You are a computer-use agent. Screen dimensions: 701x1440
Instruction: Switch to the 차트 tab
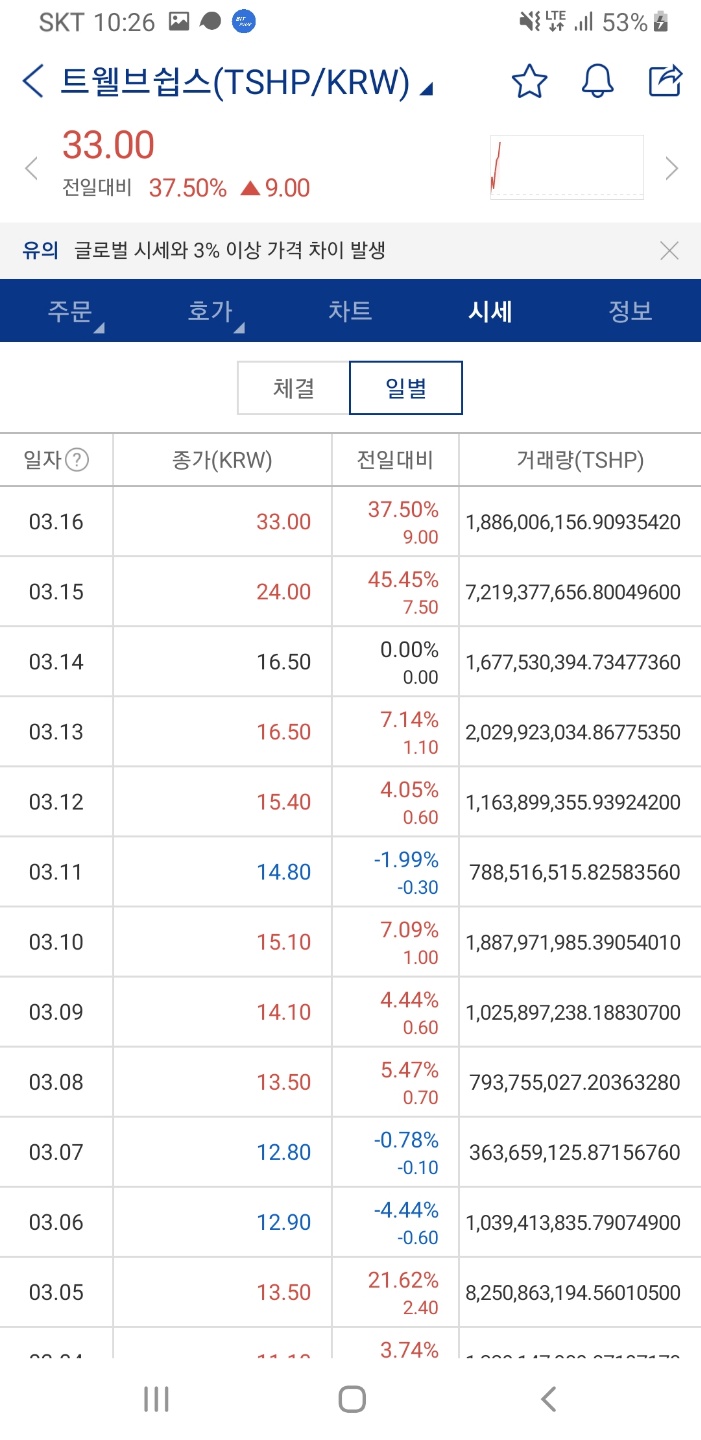[350, 311]
